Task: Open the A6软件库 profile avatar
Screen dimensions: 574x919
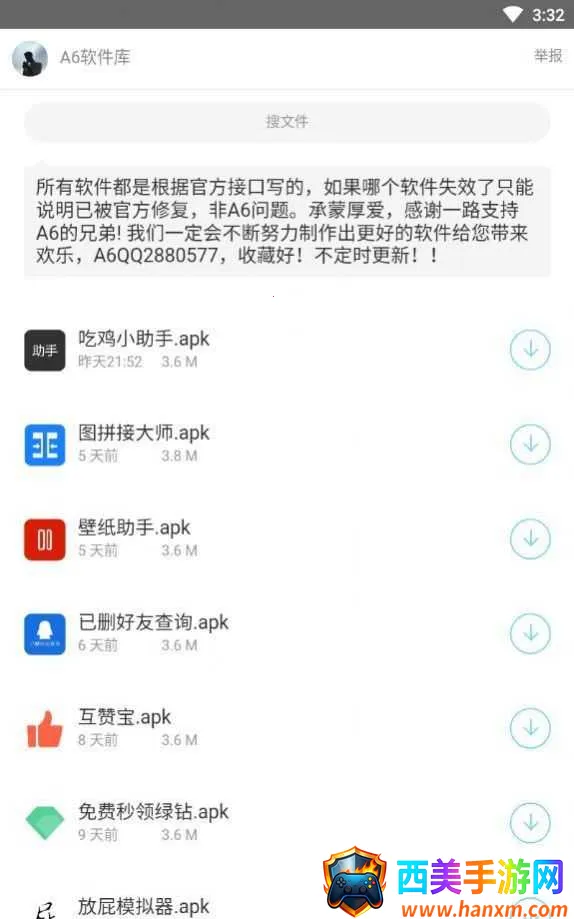Action: 30,59
